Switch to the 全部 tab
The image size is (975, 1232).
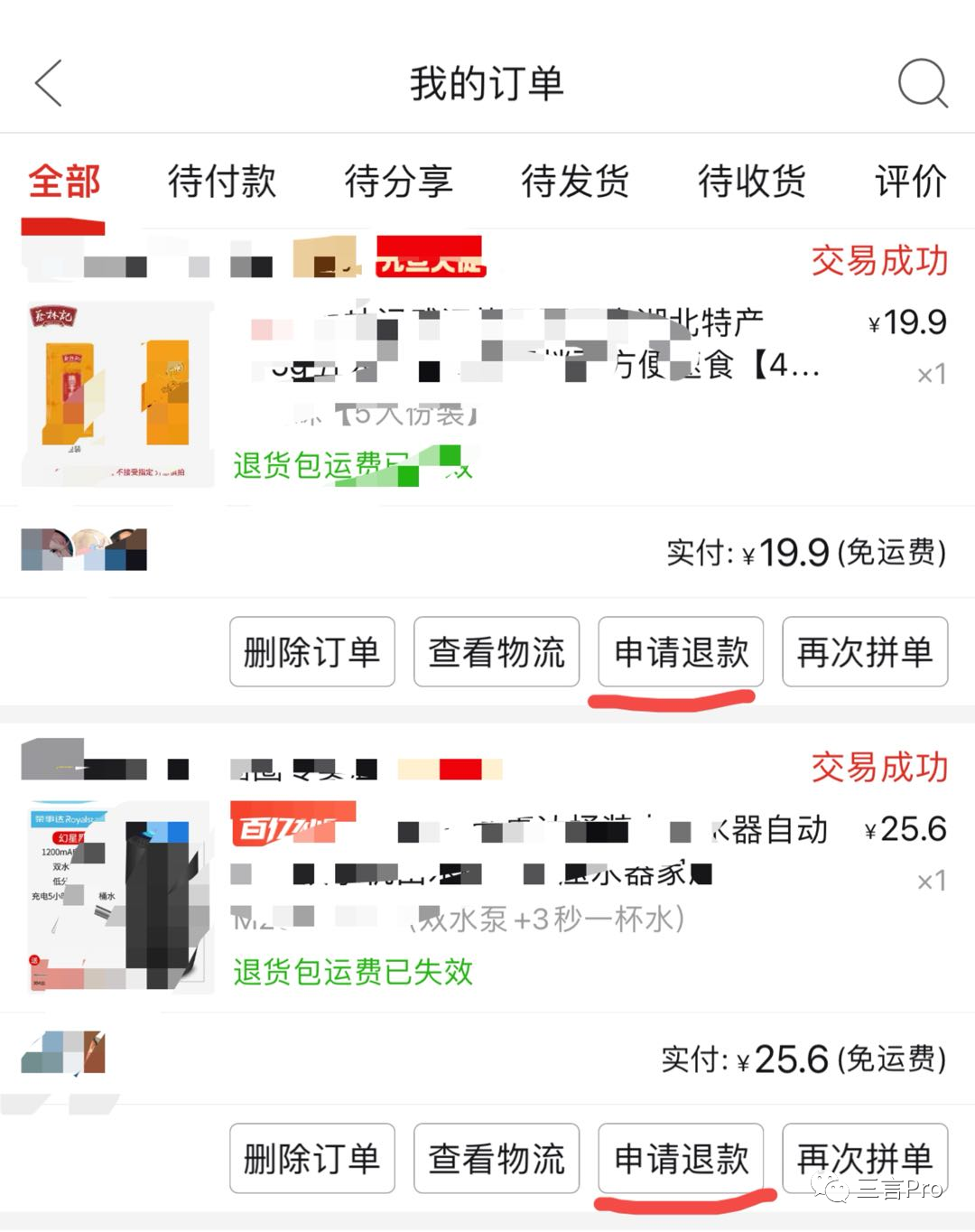(x=64, y=182)
